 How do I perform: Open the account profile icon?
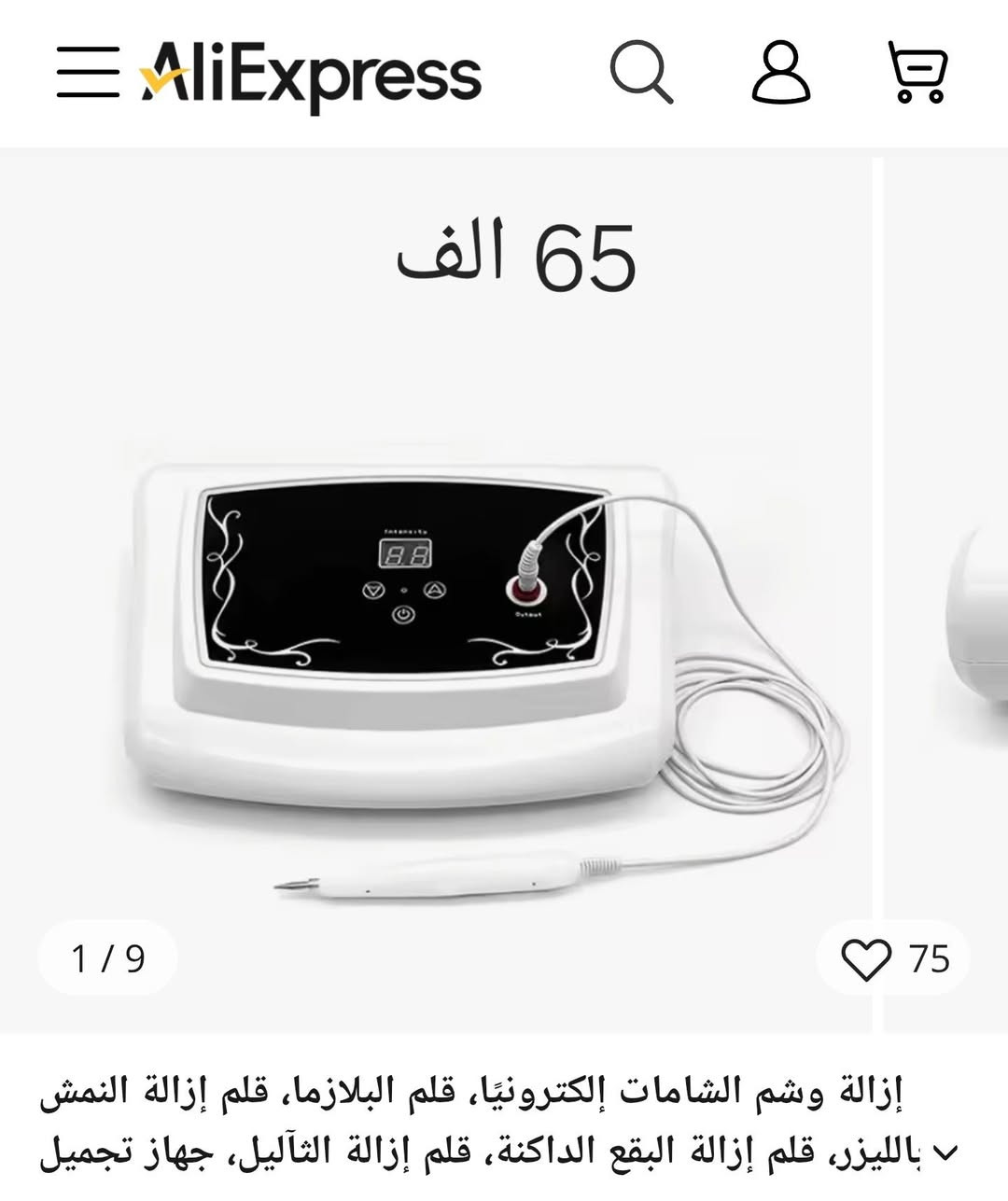coord(781,72)
